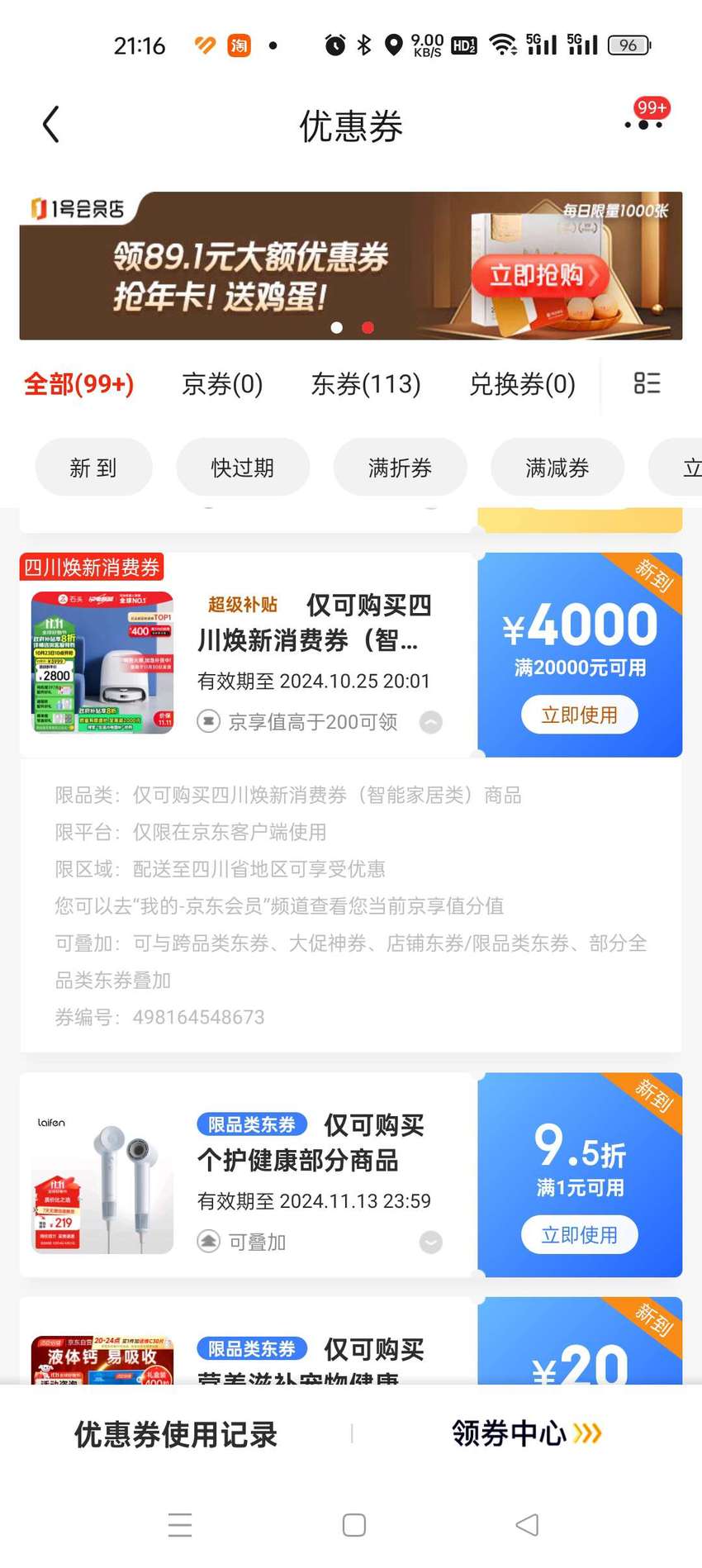Switch to the 东券(113) tab

(x=366, y=384)
